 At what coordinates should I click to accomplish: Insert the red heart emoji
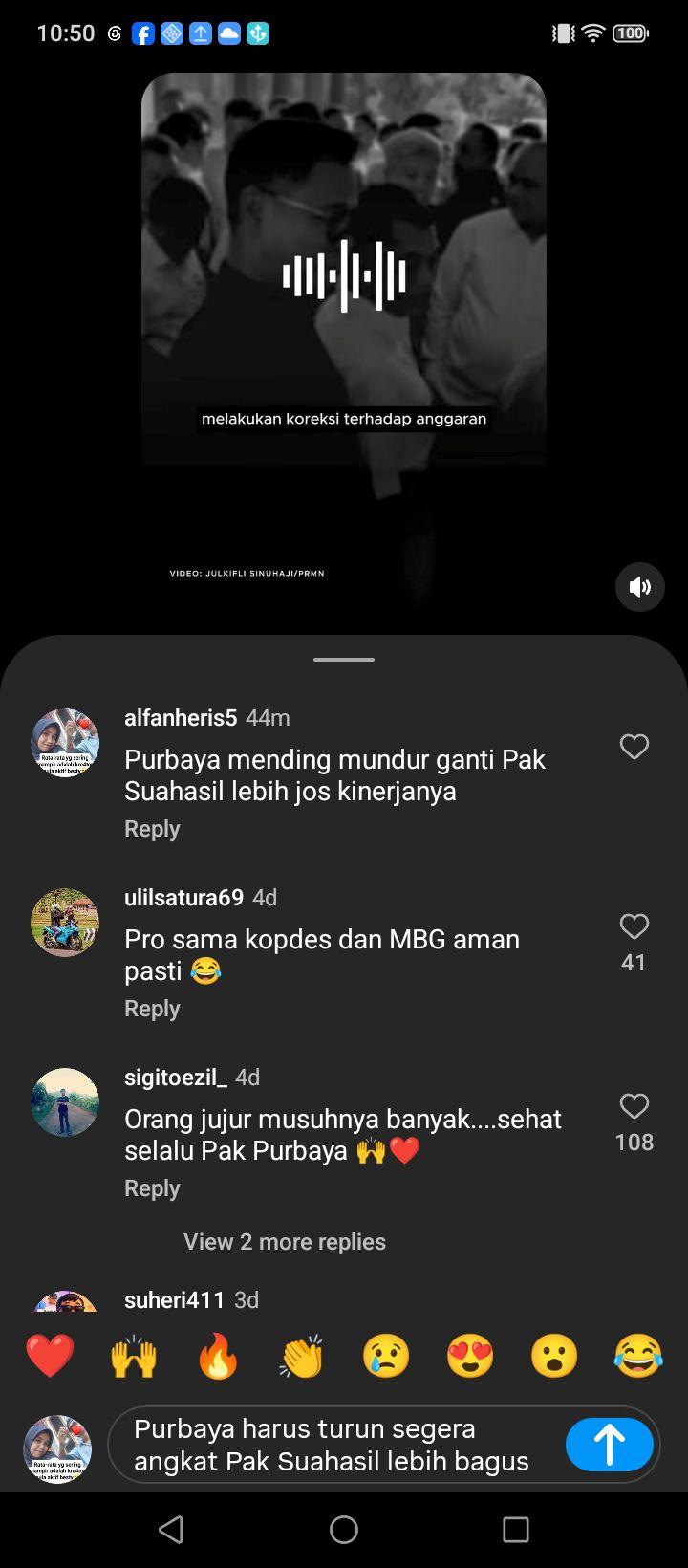point(50,1357)
